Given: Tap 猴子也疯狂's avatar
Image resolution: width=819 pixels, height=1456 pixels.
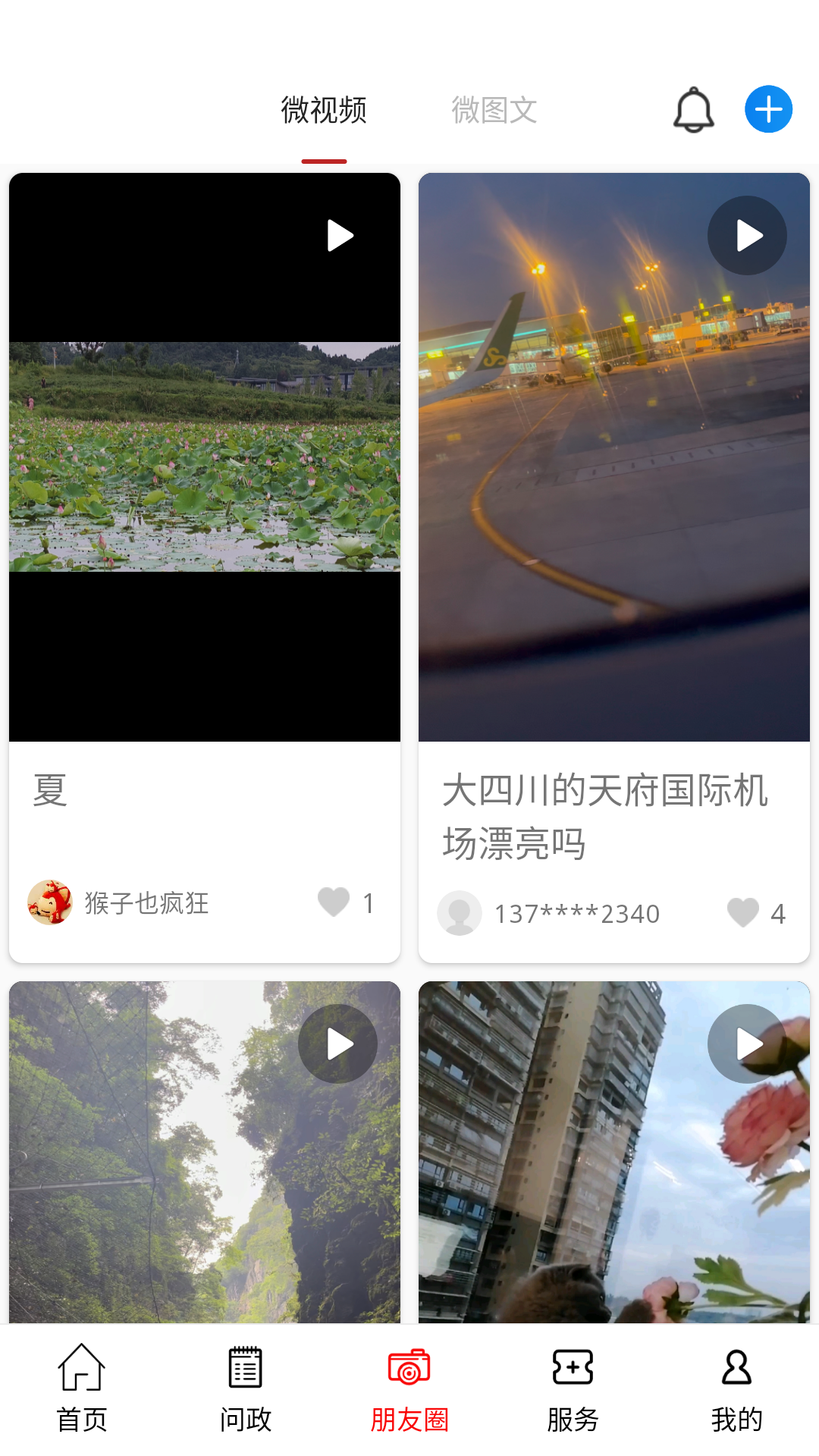Looking at the screenshot, I should [x=49, y=903].
